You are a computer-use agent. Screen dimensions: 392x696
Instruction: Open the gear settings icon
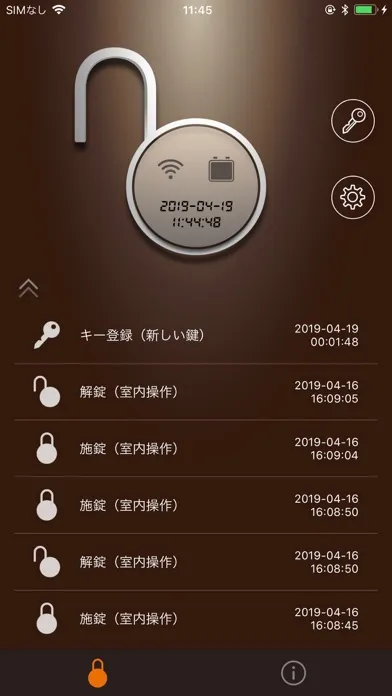coord(353,197)
